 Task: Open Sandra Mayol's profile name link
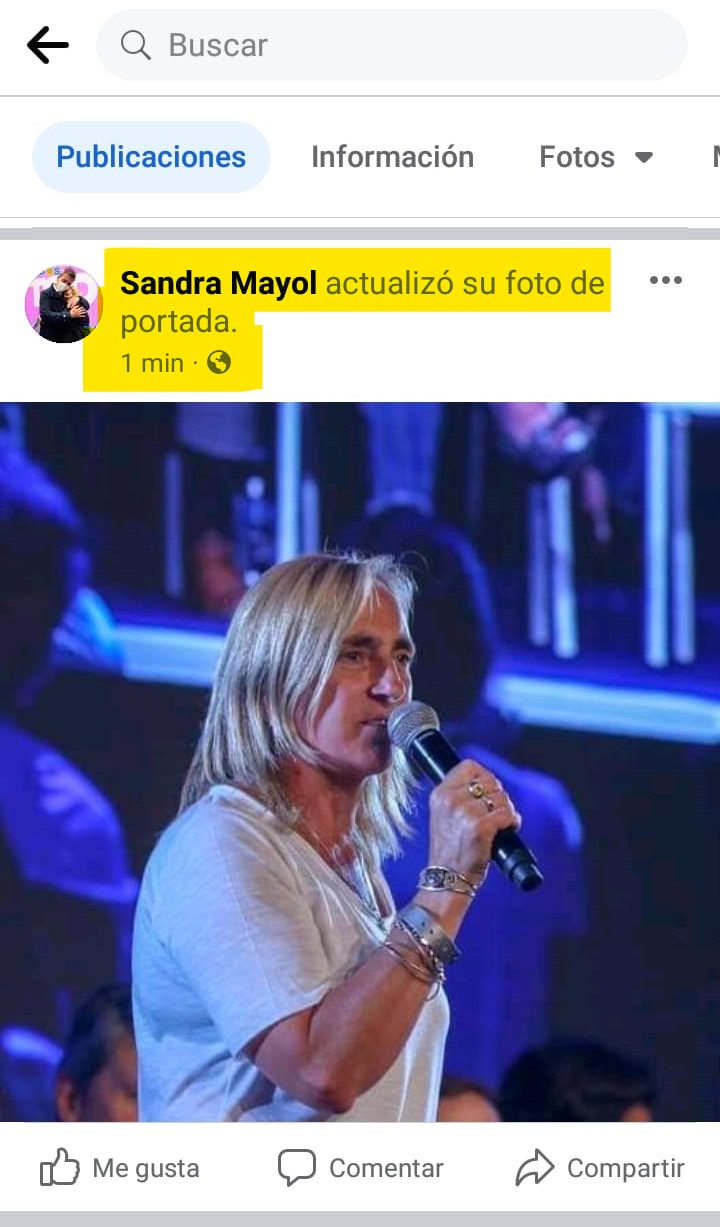pyautogui.click(x=218, y=284)
